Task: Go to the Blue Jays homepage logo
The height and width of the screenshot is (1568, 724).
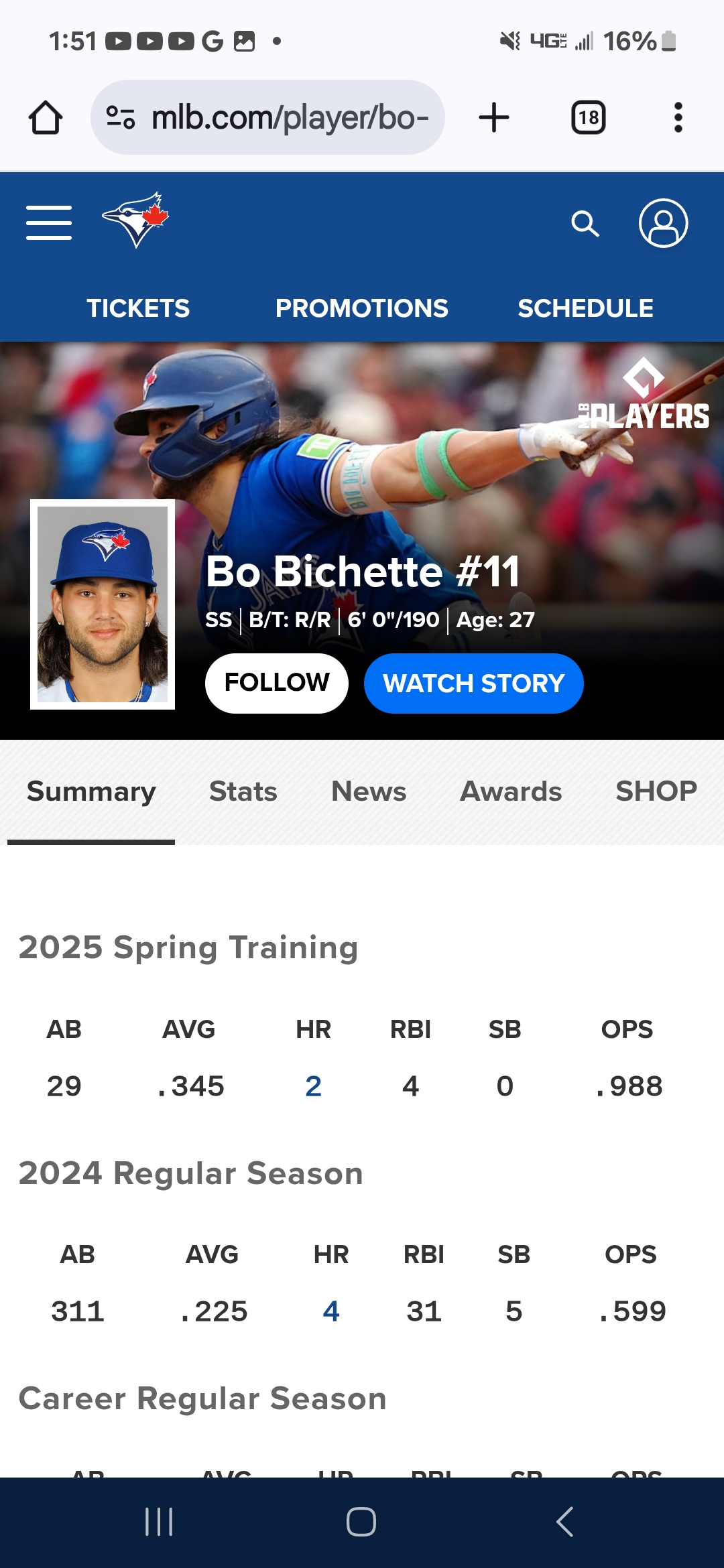Action: pyautogui.click(x=136, y=220)
